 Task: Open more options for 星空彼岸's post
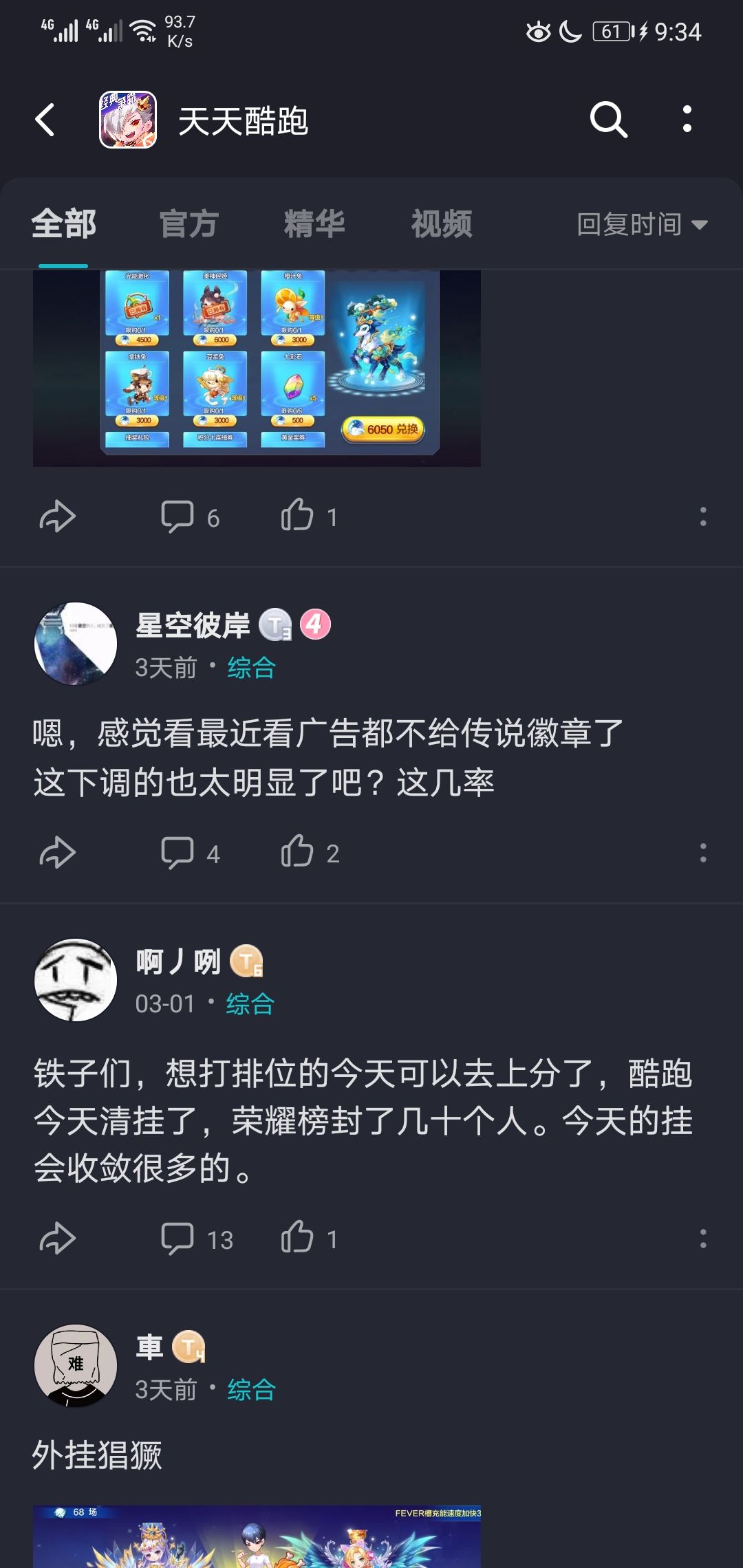pyautogui.click(x=703, y=853)
